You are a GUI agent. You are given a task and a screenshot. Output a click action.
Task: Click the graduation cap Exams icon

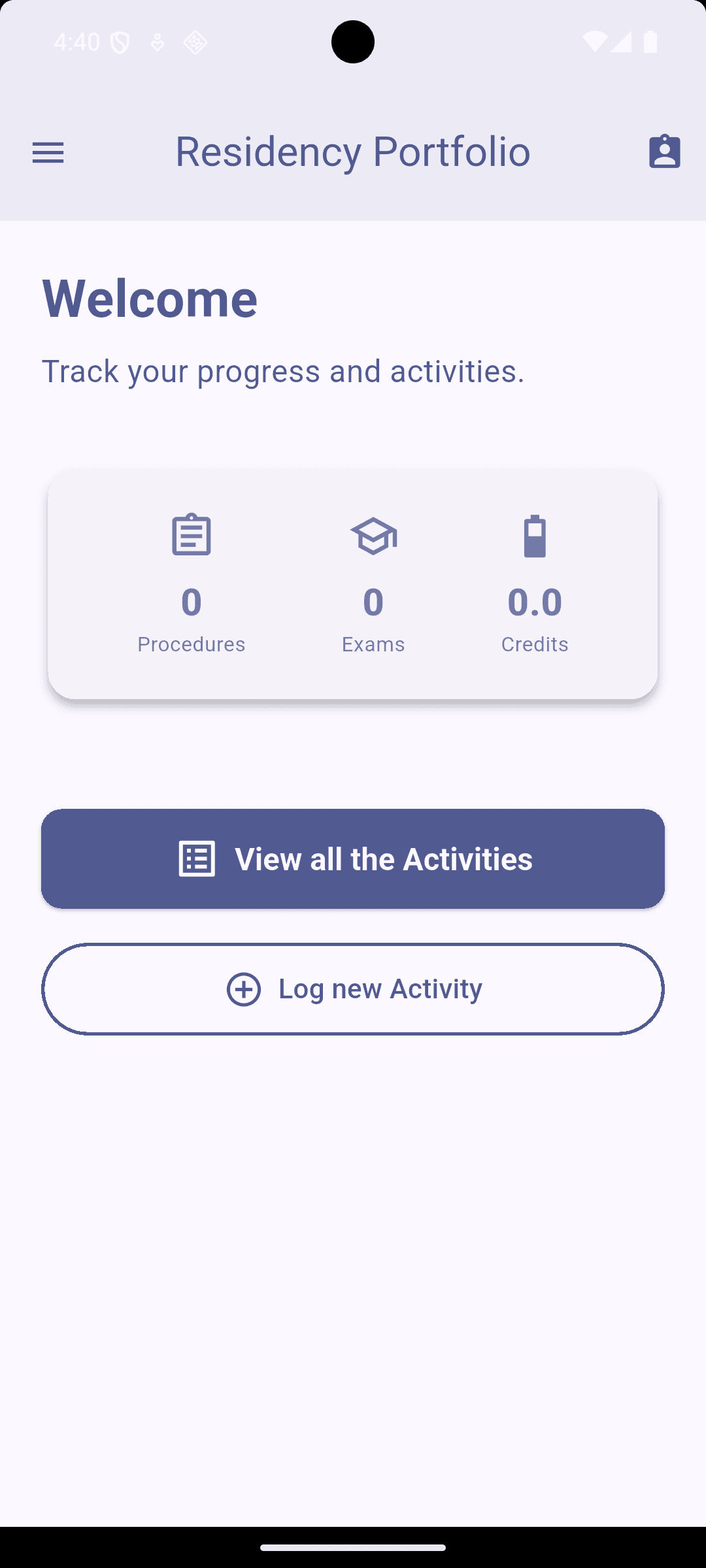[373, 536]
